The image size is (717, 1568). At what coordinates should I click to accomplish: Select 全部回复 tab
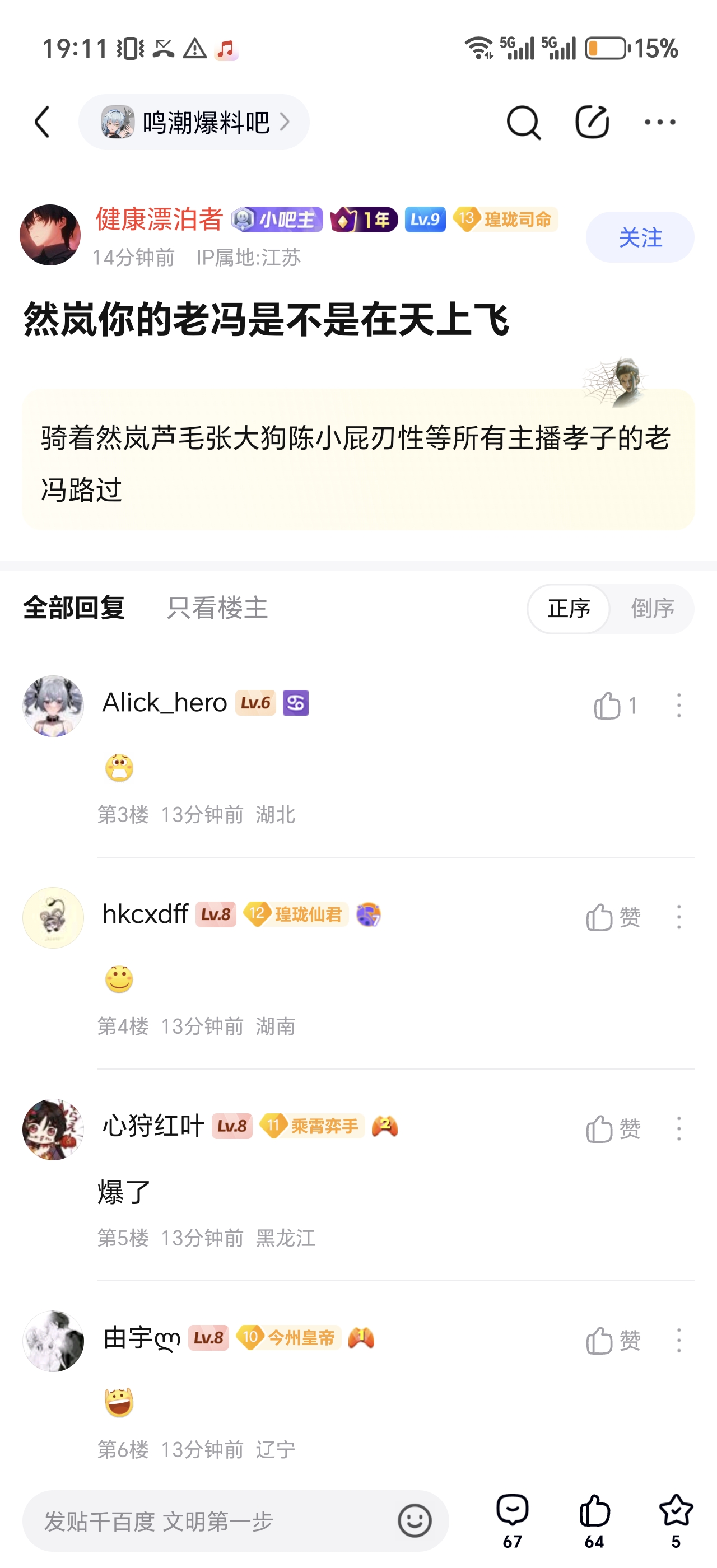[75, 608]
